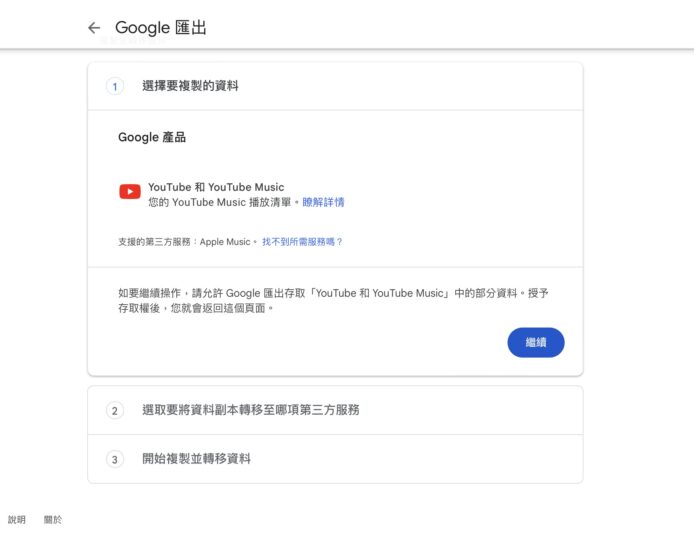694x536 pixels.
Task: Open the 瞭解詳情 link
Action: click(323, 202)
